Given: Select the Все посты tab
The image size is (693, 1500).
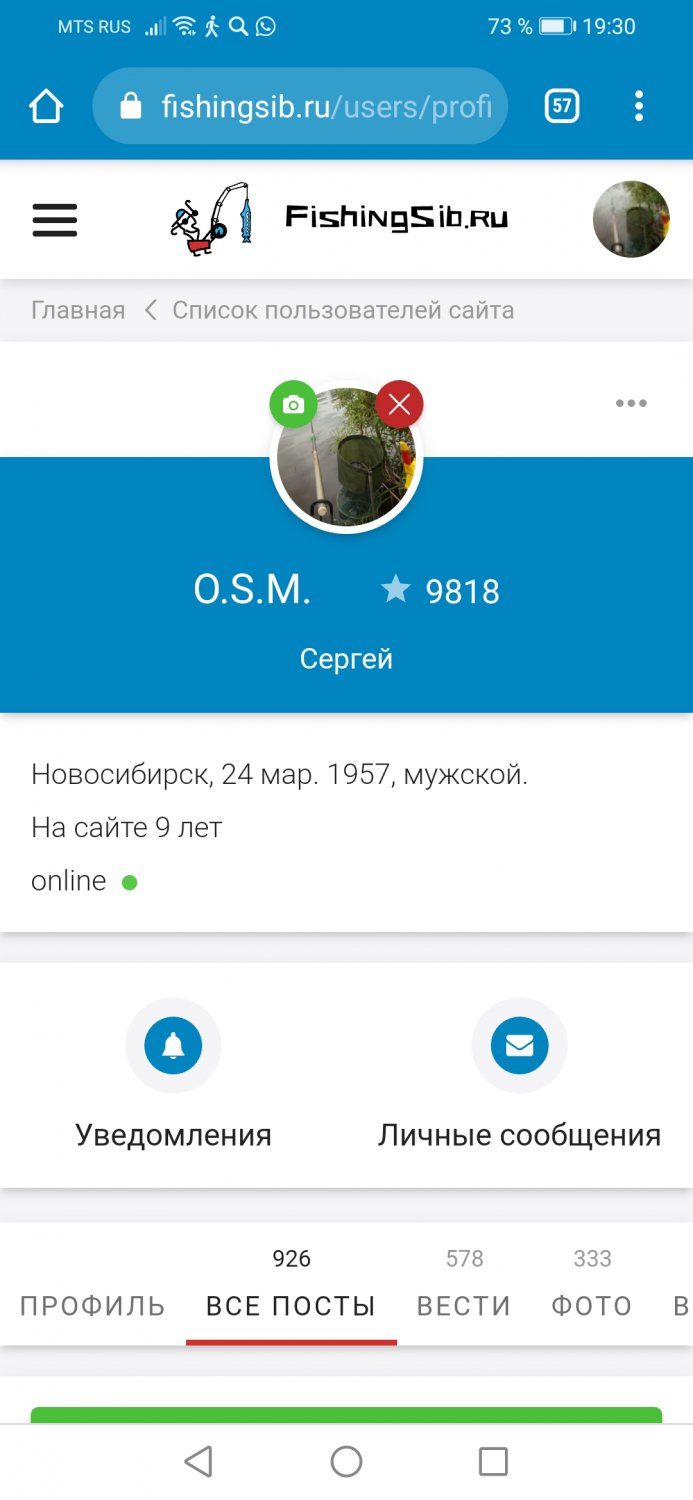Looking at the screenshot, I should point(291,1306).
